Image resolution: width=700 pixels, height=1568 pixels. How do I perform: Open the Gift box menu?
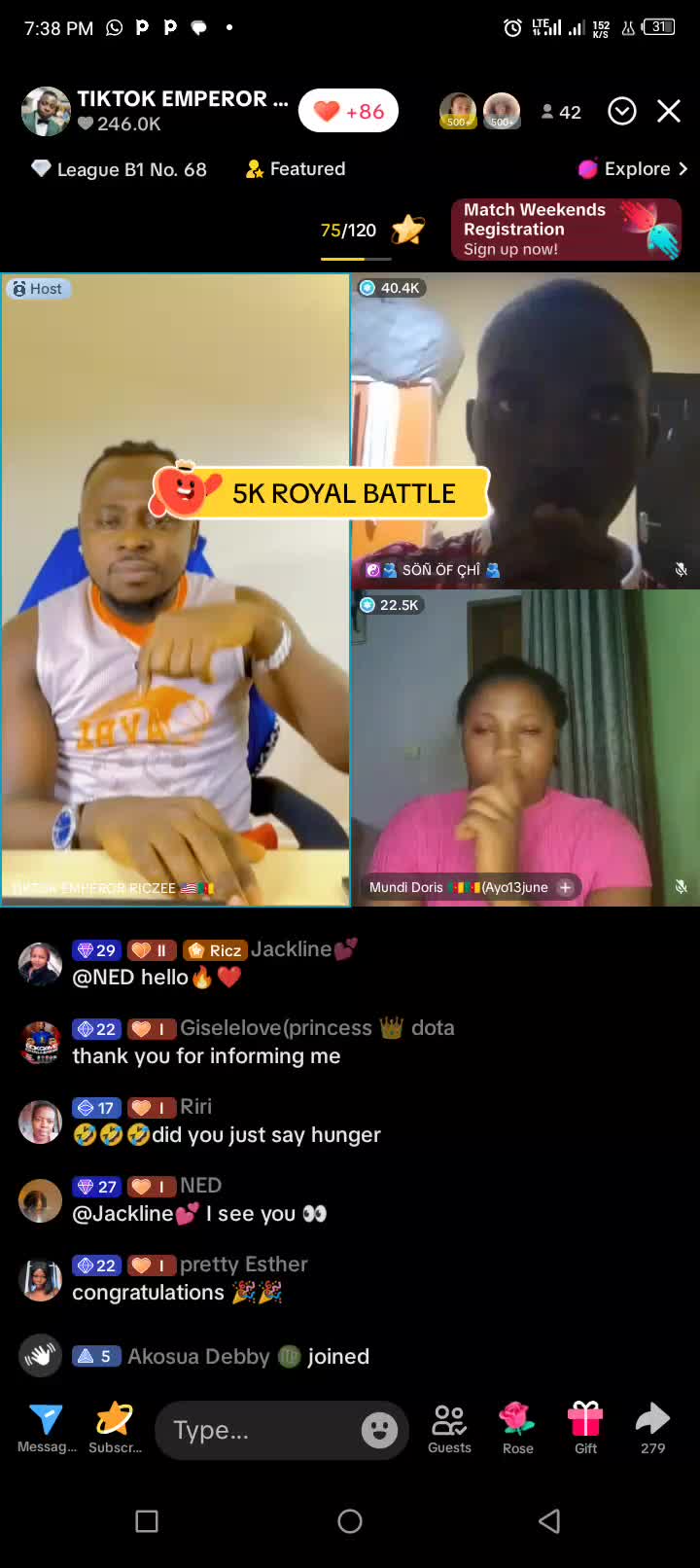click(x=585, y=1429)
